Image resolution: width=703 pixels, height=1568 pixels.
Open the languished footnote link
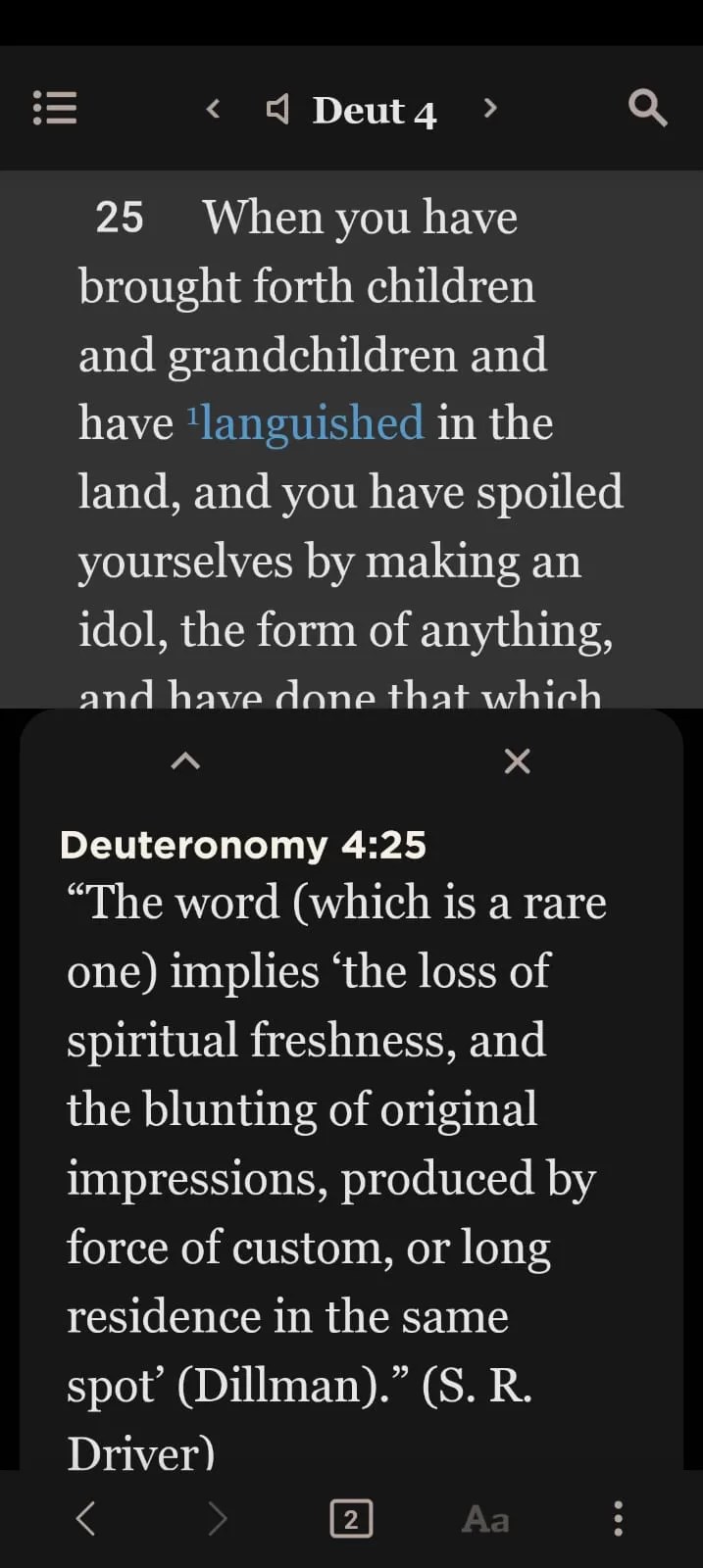[307, 423]
